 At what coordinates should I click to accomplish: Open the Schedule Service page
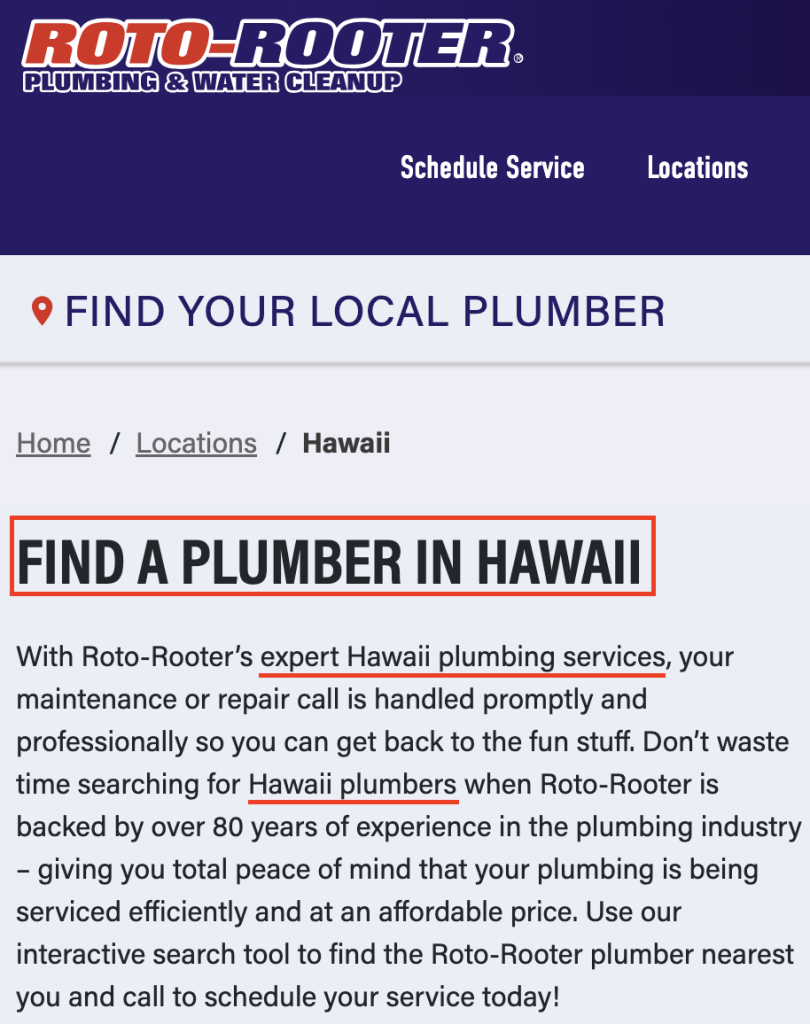[492, 167]
